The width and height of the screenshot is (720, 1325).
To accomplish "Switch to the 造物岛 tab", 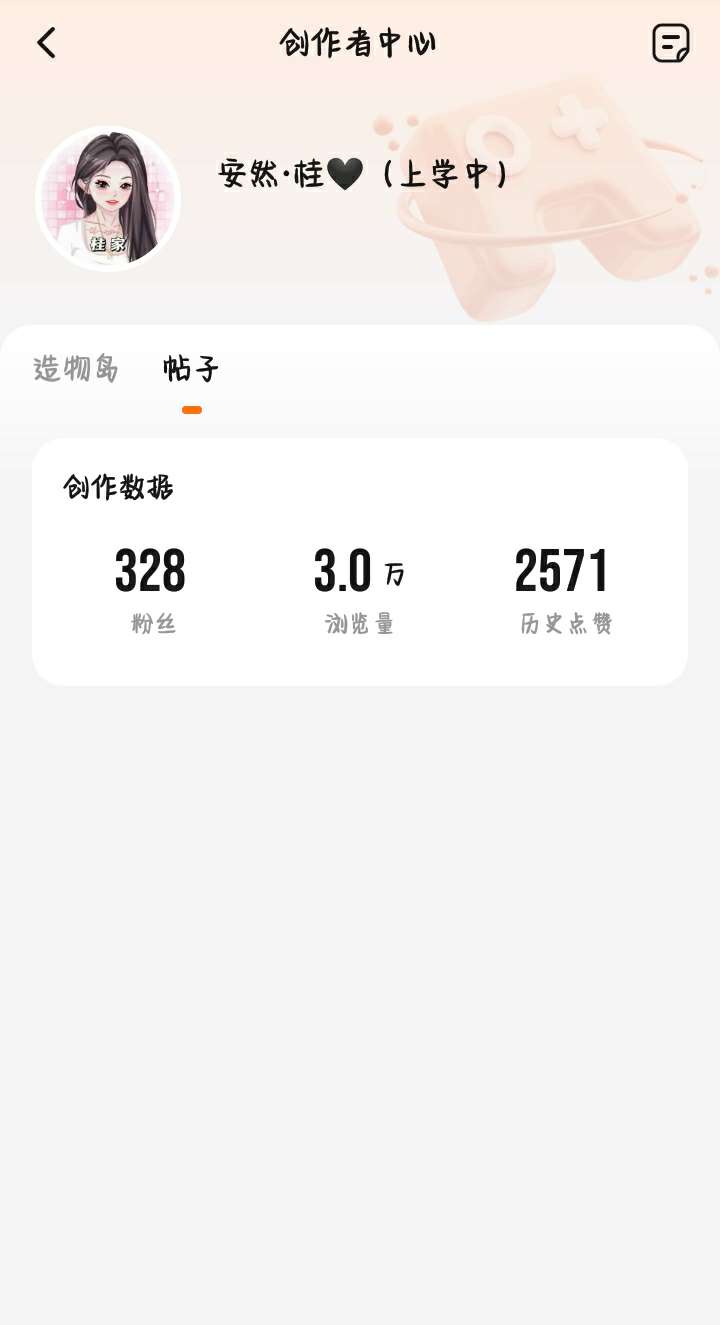I will (76, 369).
